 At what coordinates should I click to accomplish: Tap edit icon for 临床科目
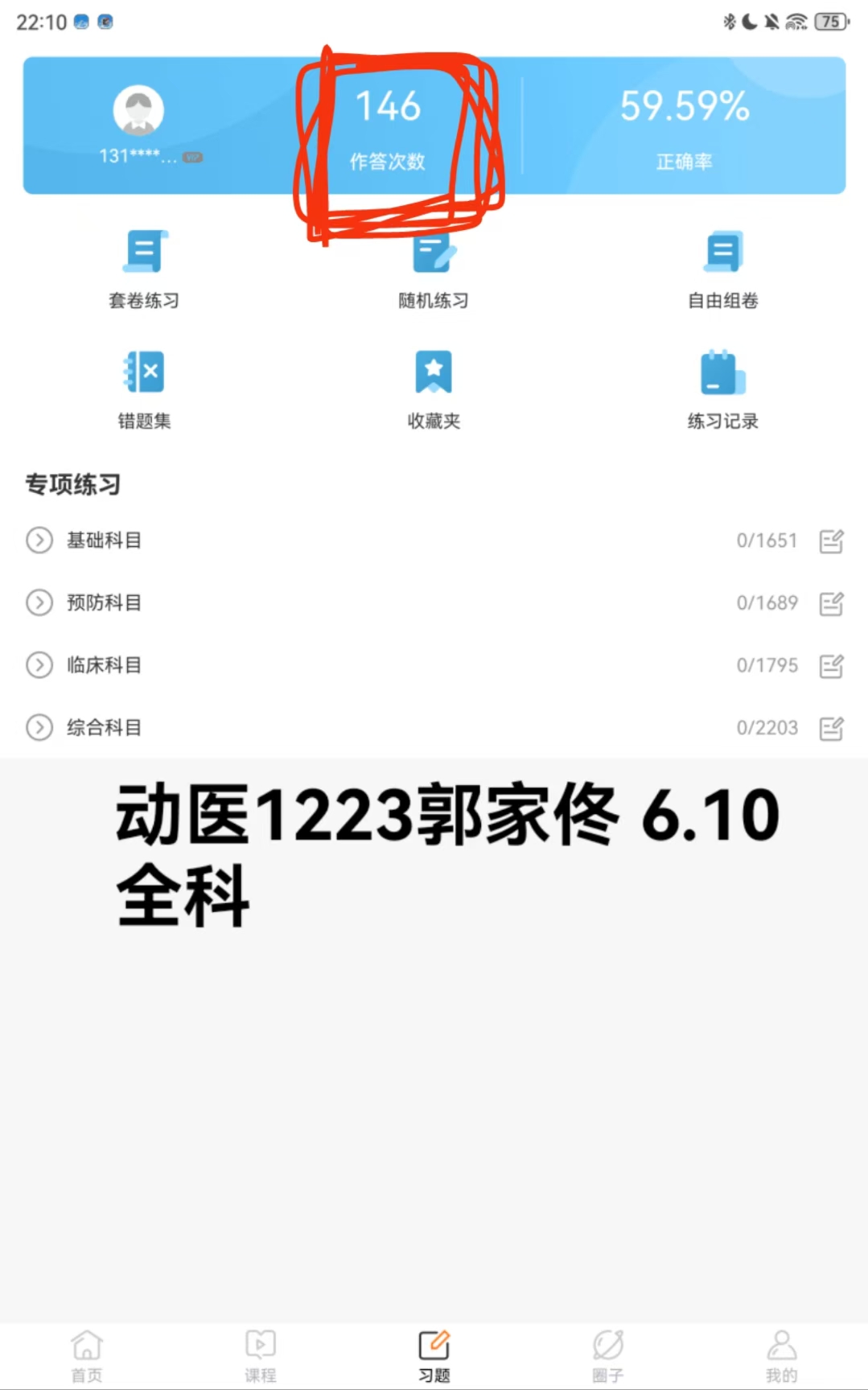pos(831,666)
